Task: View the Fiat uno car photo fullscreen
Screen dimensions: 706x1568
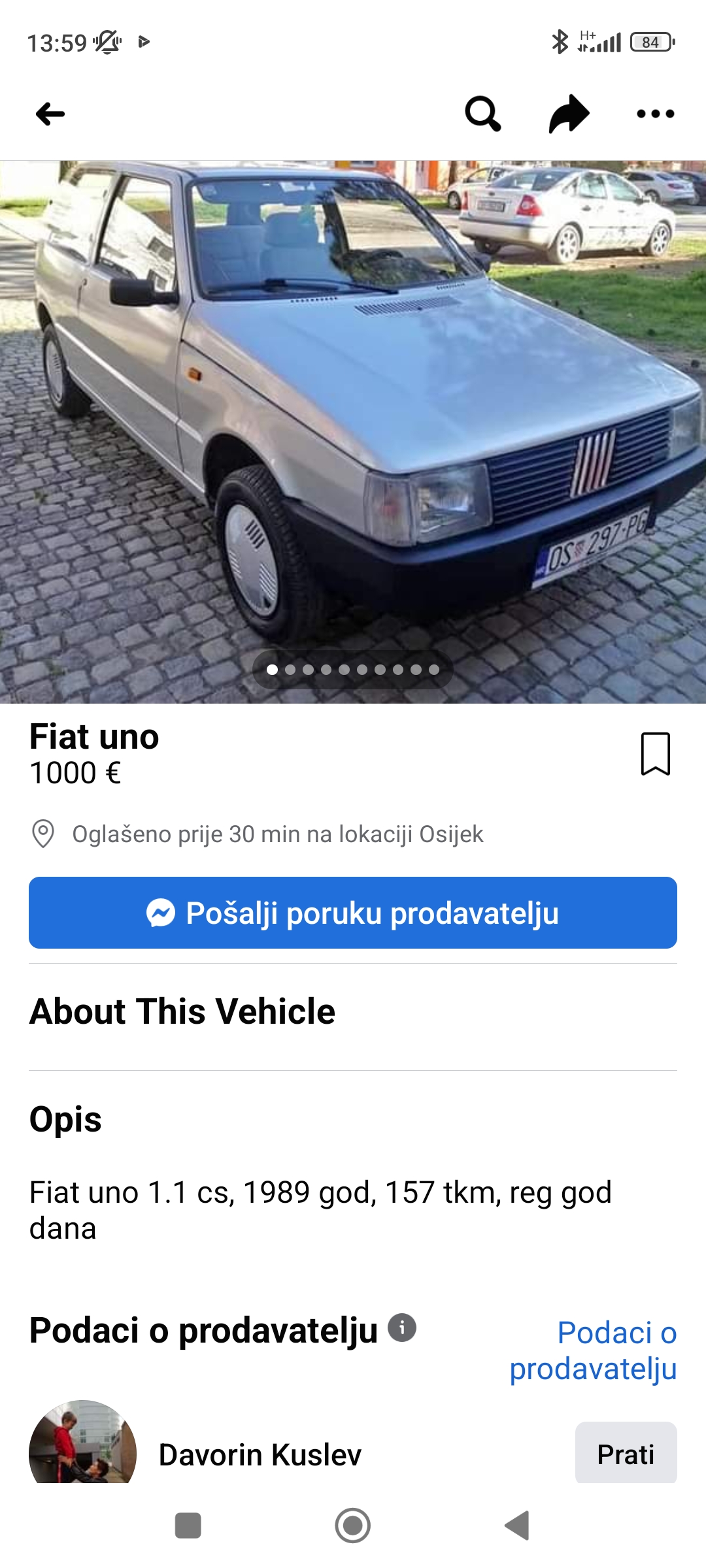Action: coord(353,432)
